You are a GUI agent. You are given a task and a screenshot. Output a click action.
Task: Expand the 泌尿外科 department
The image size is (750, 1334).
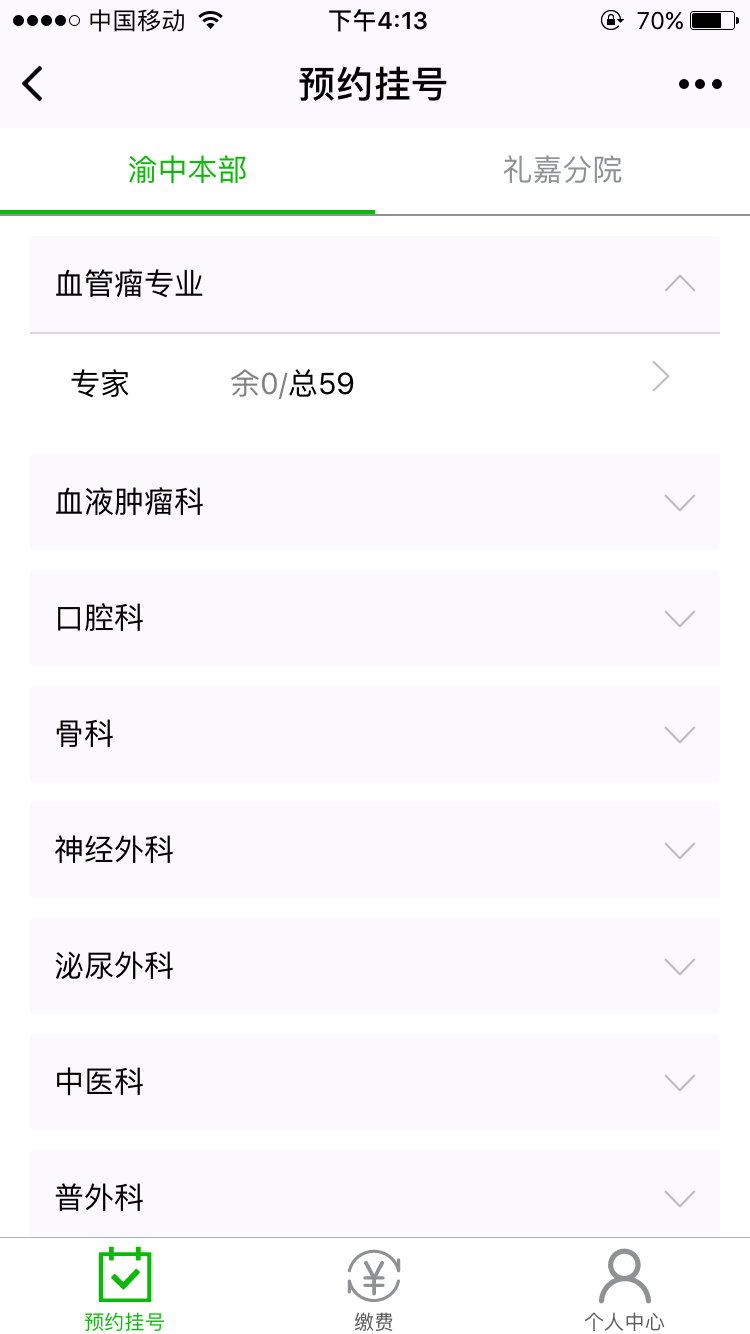(x=375, y=966)
